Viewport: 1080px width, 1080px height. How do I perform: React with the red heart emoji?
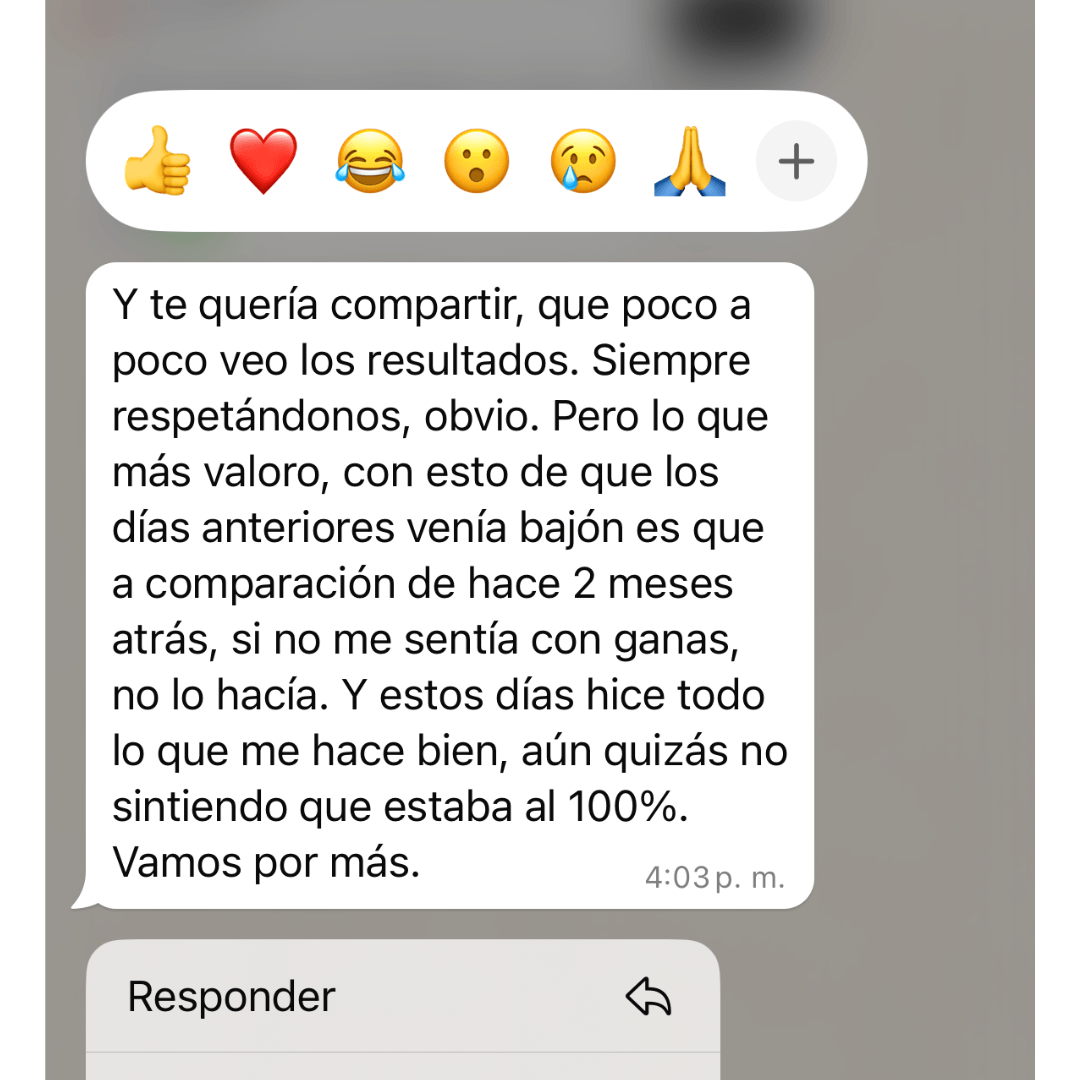264,162
